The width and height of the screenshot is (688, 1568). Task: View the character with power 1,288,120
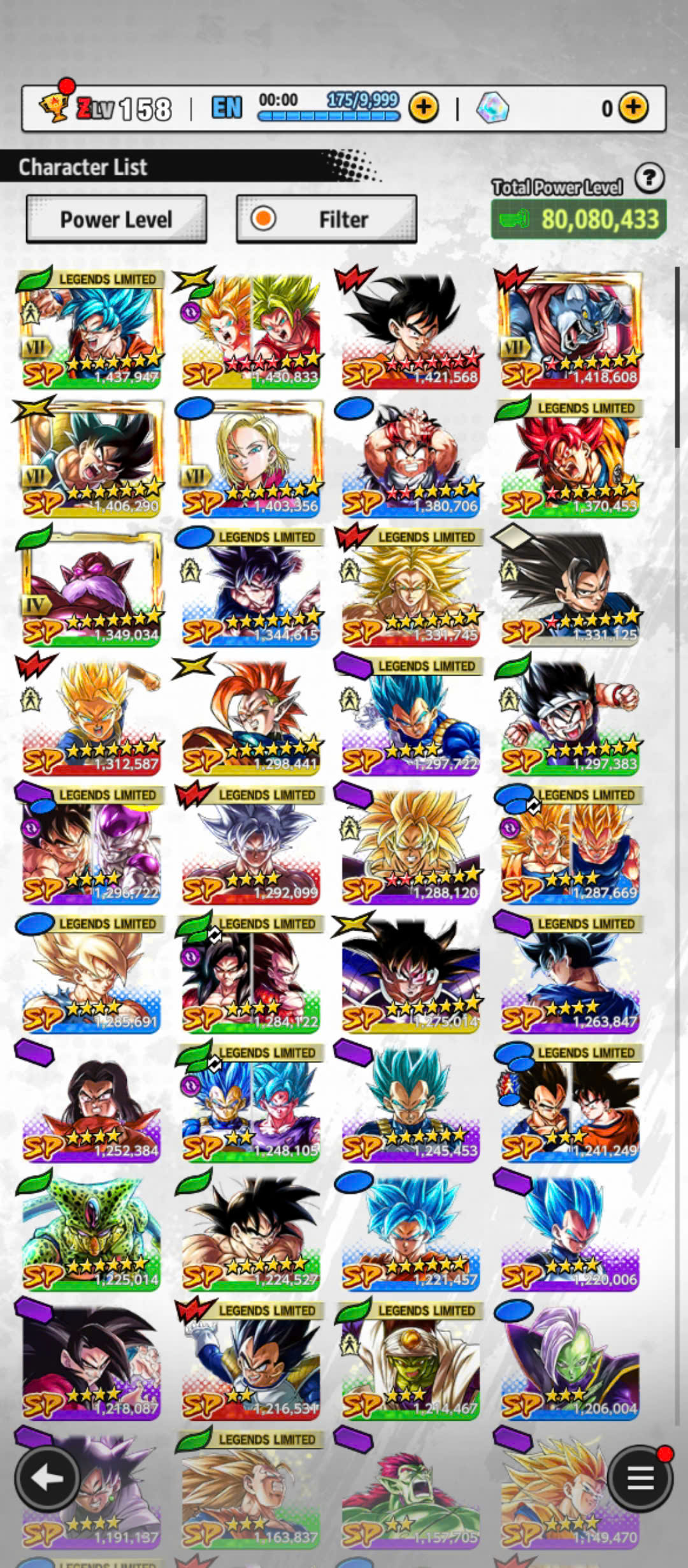pos(410,844)
